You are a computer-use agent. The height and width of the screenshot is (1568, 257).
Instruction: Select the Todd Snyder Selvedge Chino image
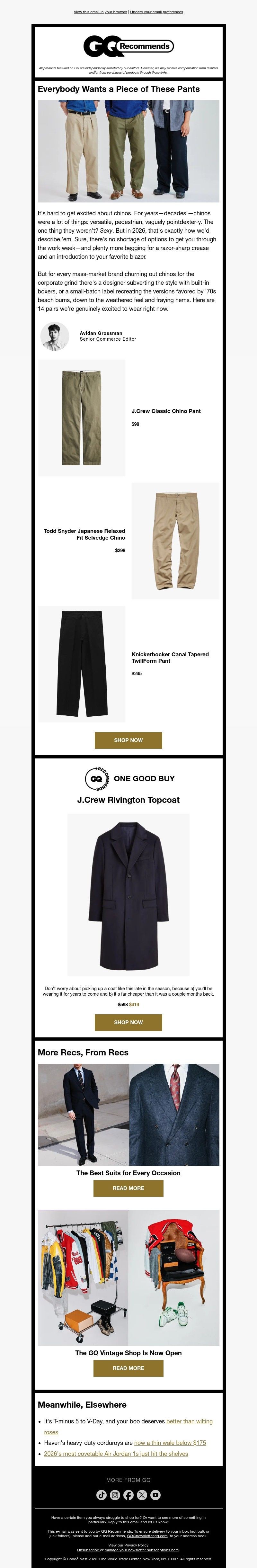pos(175,541)
